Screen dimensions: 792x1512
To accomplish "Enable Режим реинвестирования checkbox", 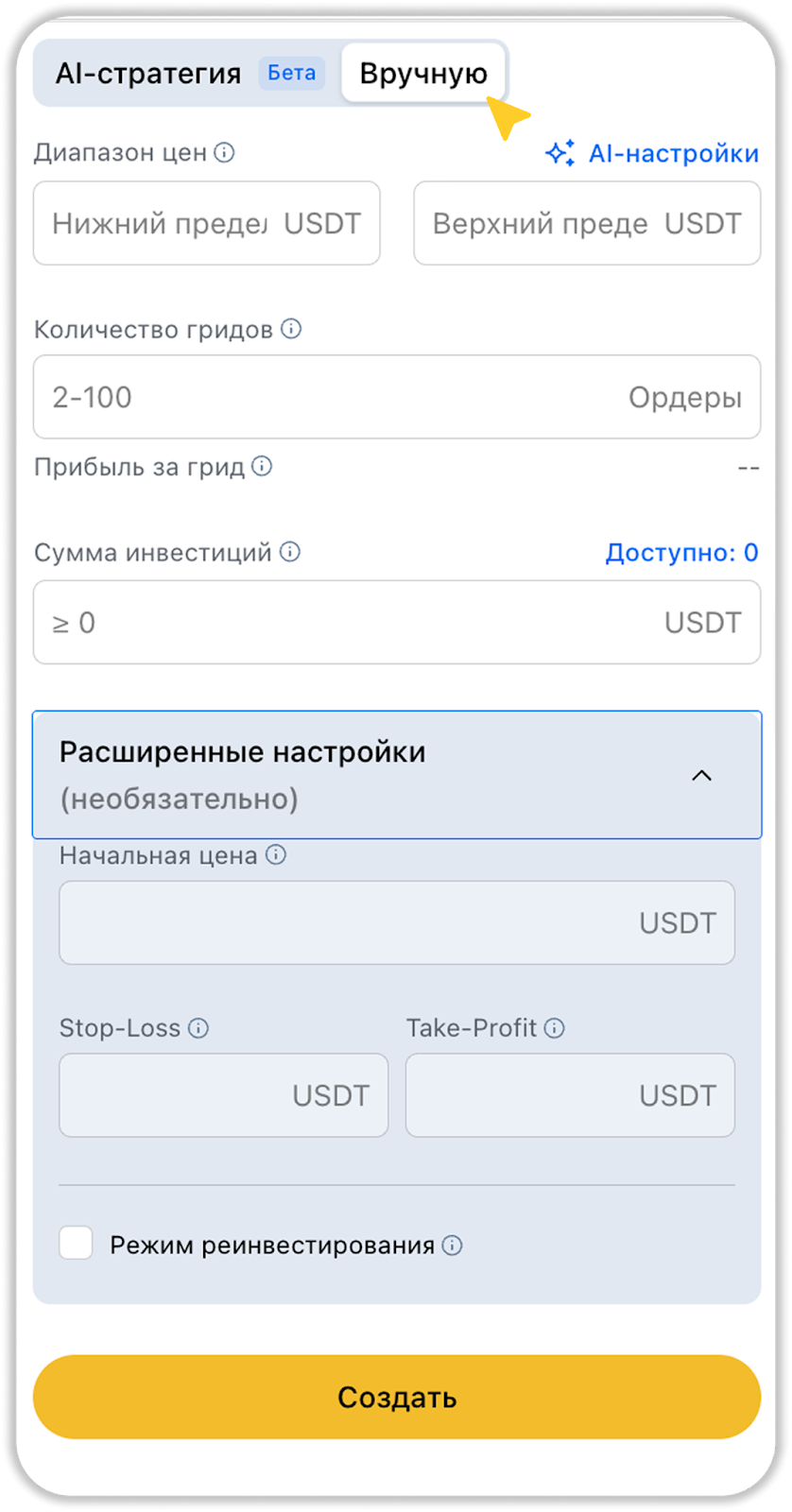I will [x=77, y=1244].
